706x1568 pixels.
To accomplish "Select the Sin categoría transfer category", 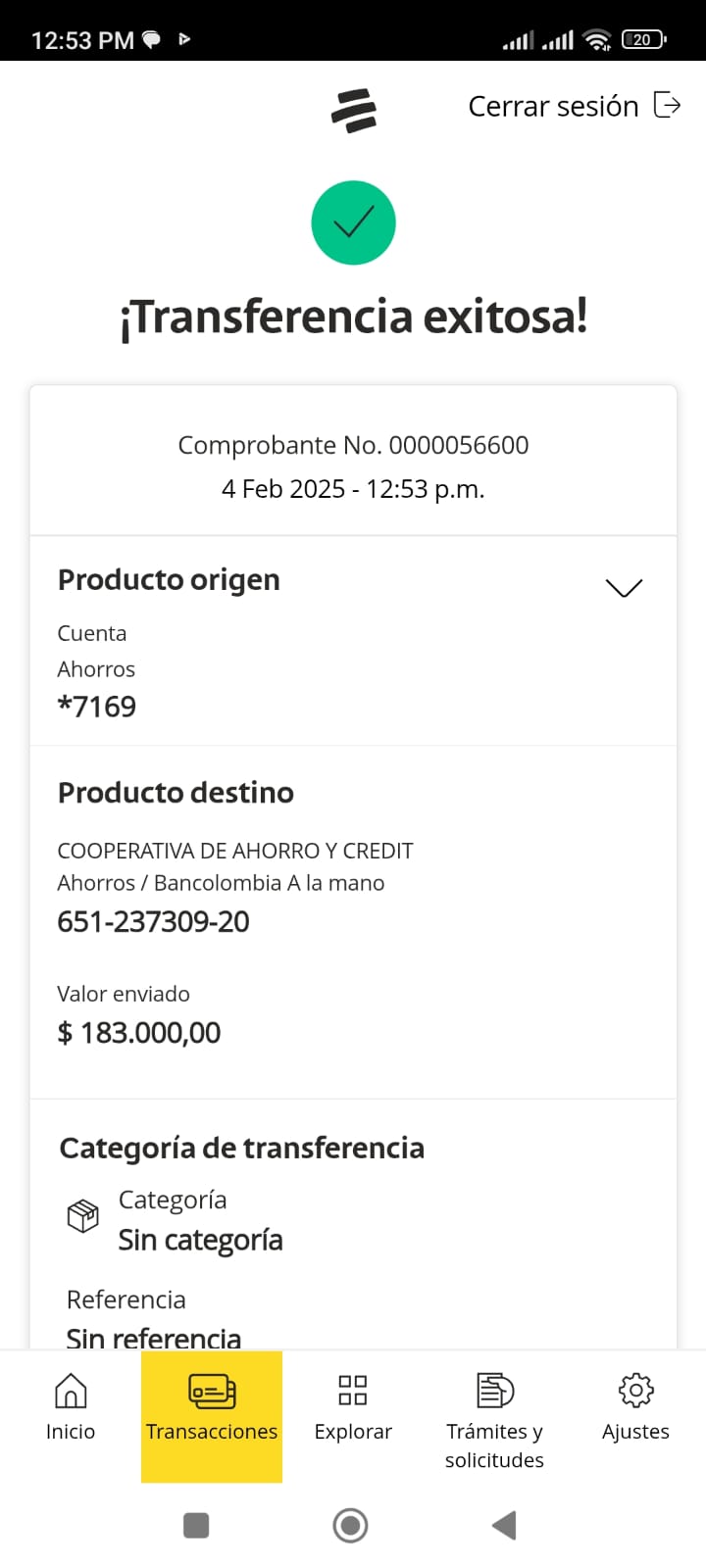I will [x=200, y=1240].
